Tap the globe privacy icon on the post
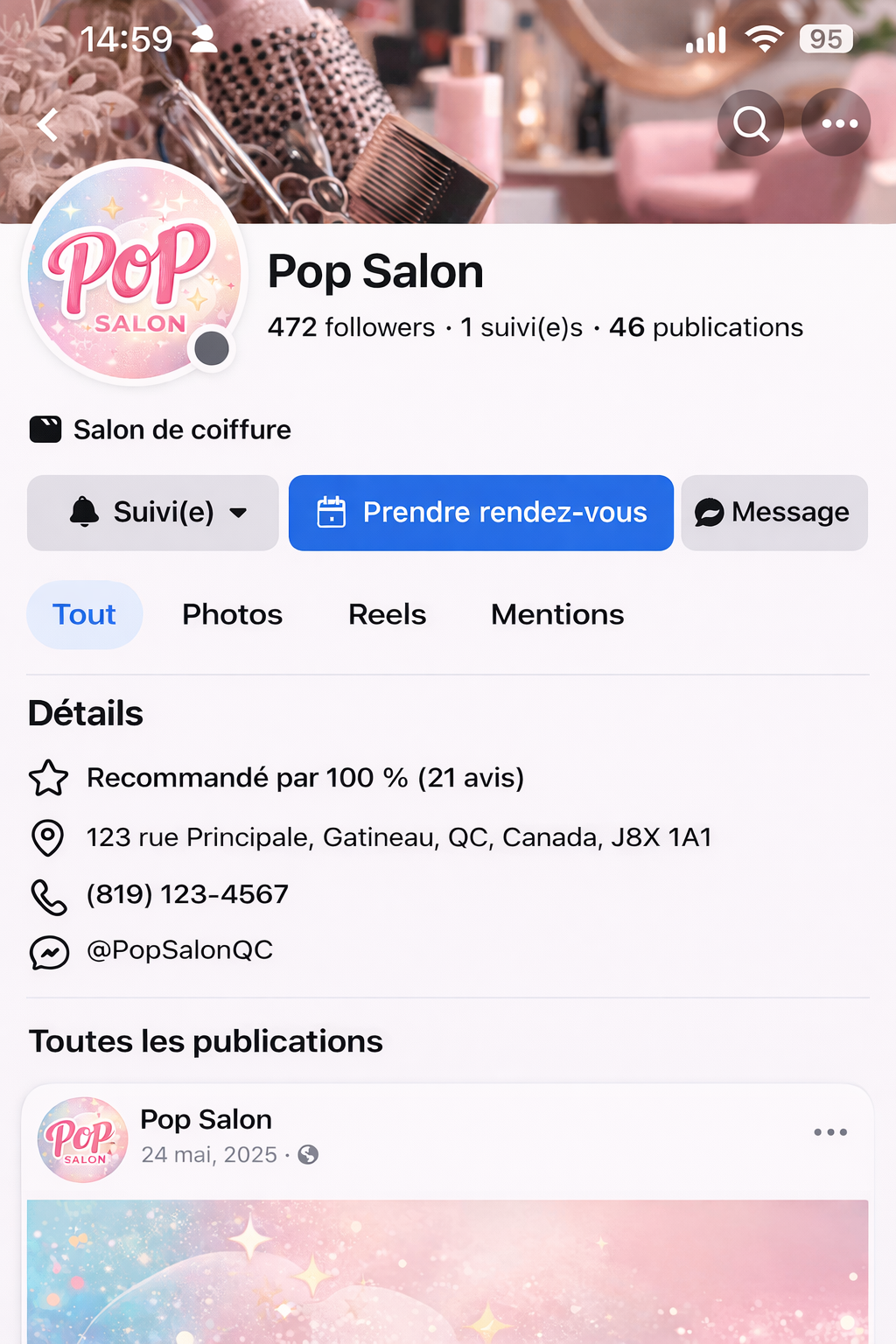This screenshot has width=896, height=1344. pos(308,1155)
